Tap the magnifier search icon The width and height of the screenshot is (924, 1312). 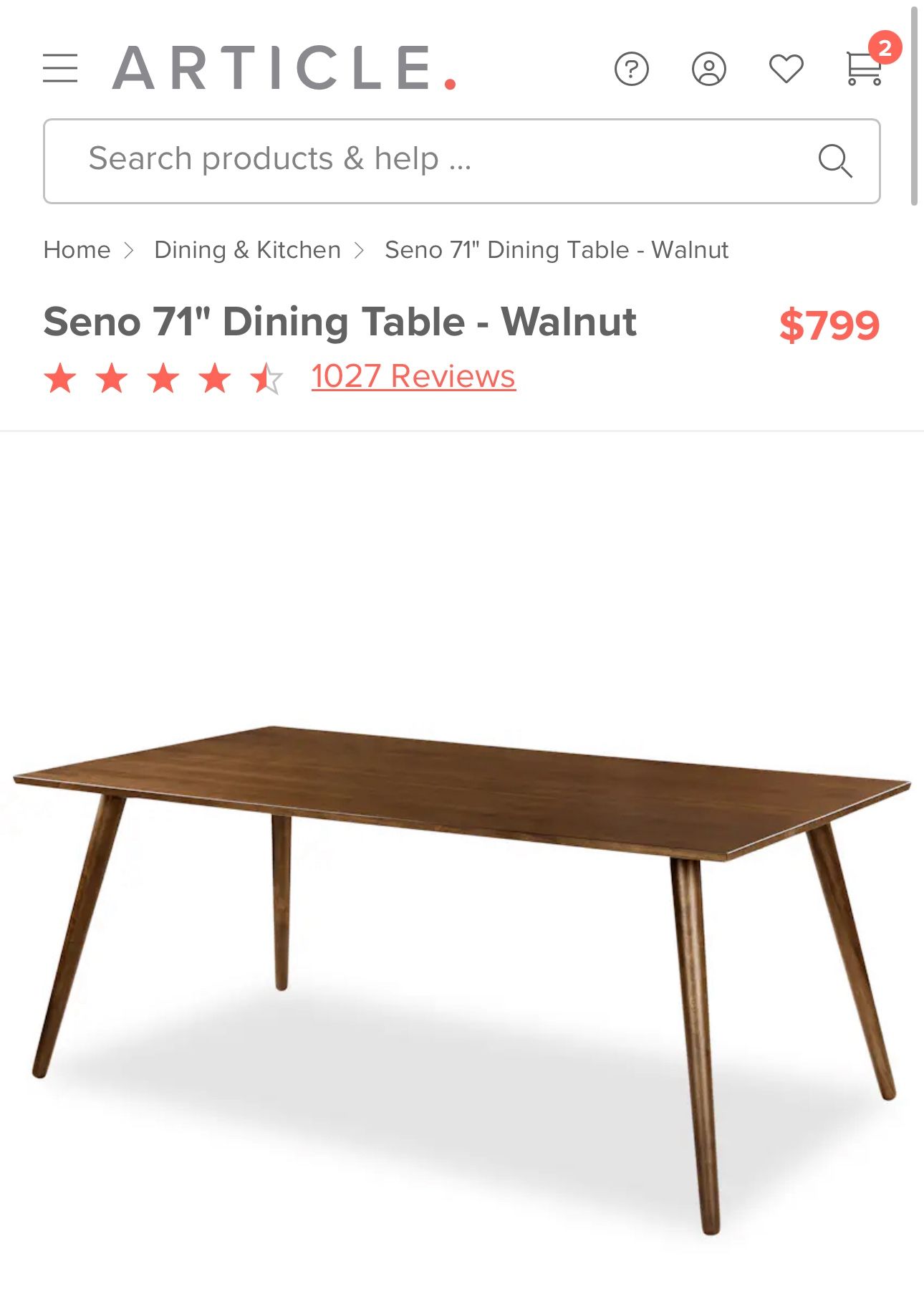(835, 161)
